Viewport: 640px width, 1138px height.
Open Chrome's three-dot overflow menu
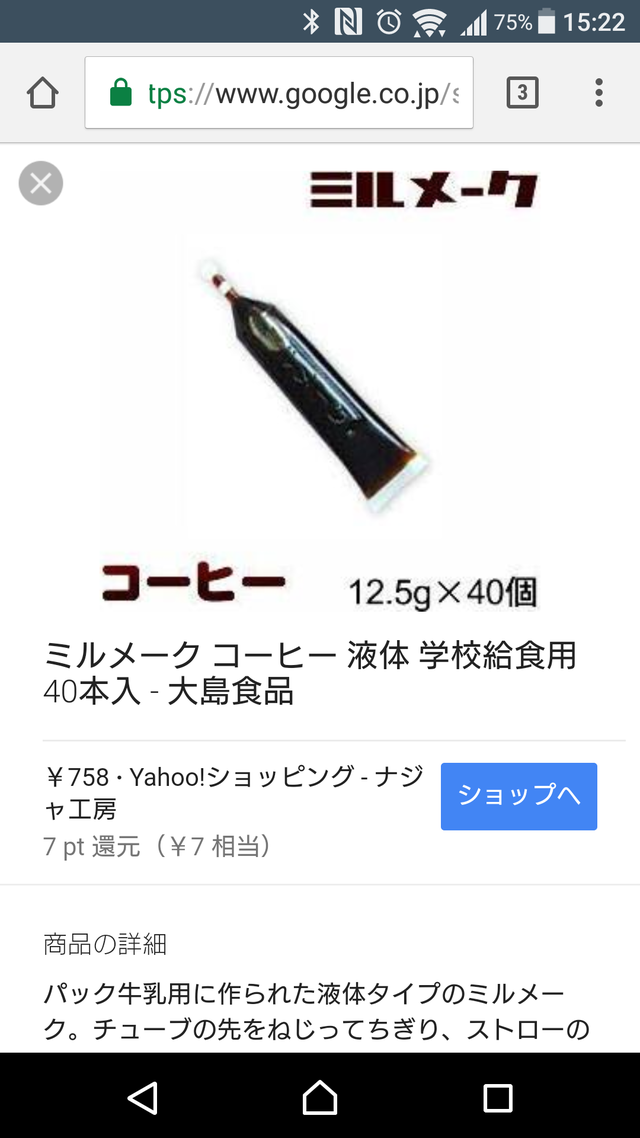click(598, 93)
